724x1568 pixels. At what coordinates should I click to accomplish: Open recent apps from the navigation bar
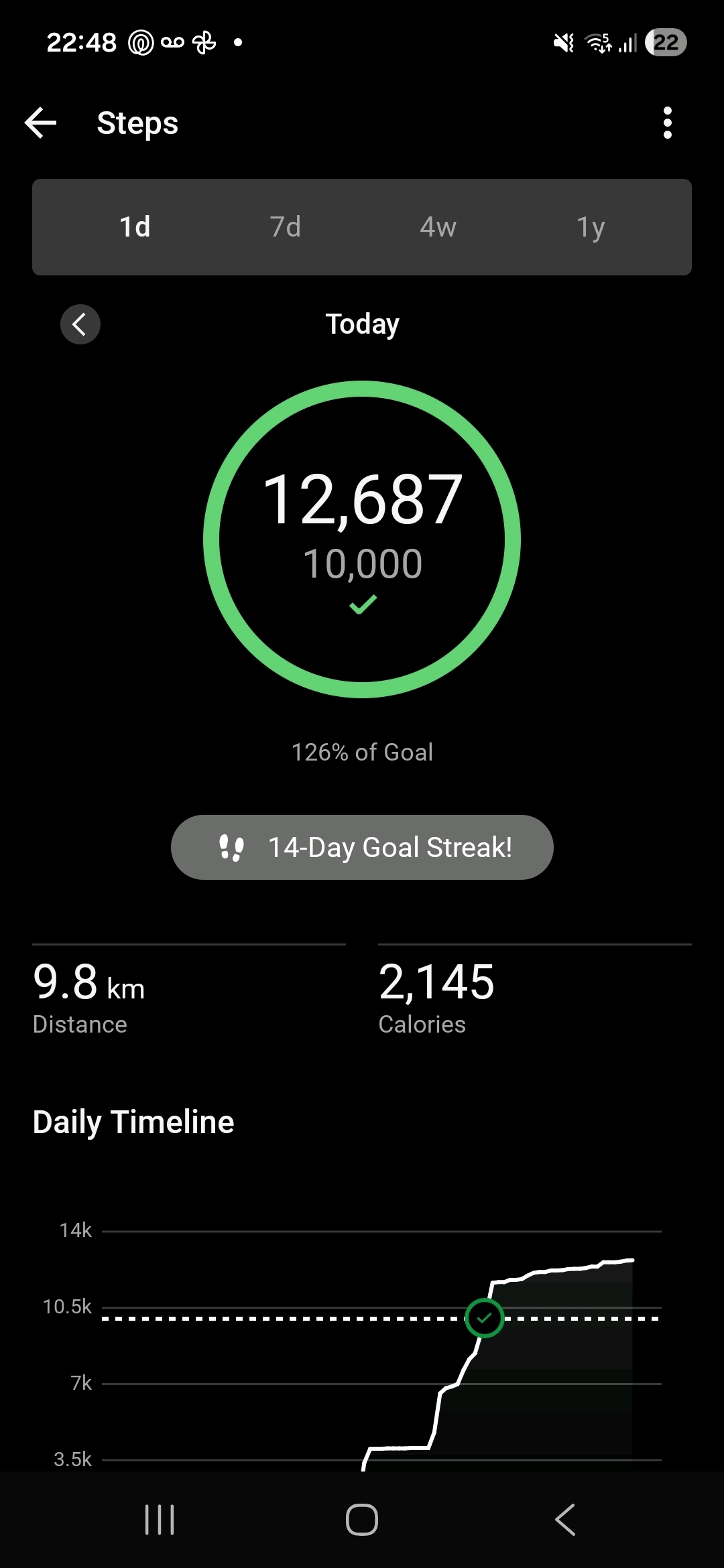pyautogui.click(x=160, y=1519)
